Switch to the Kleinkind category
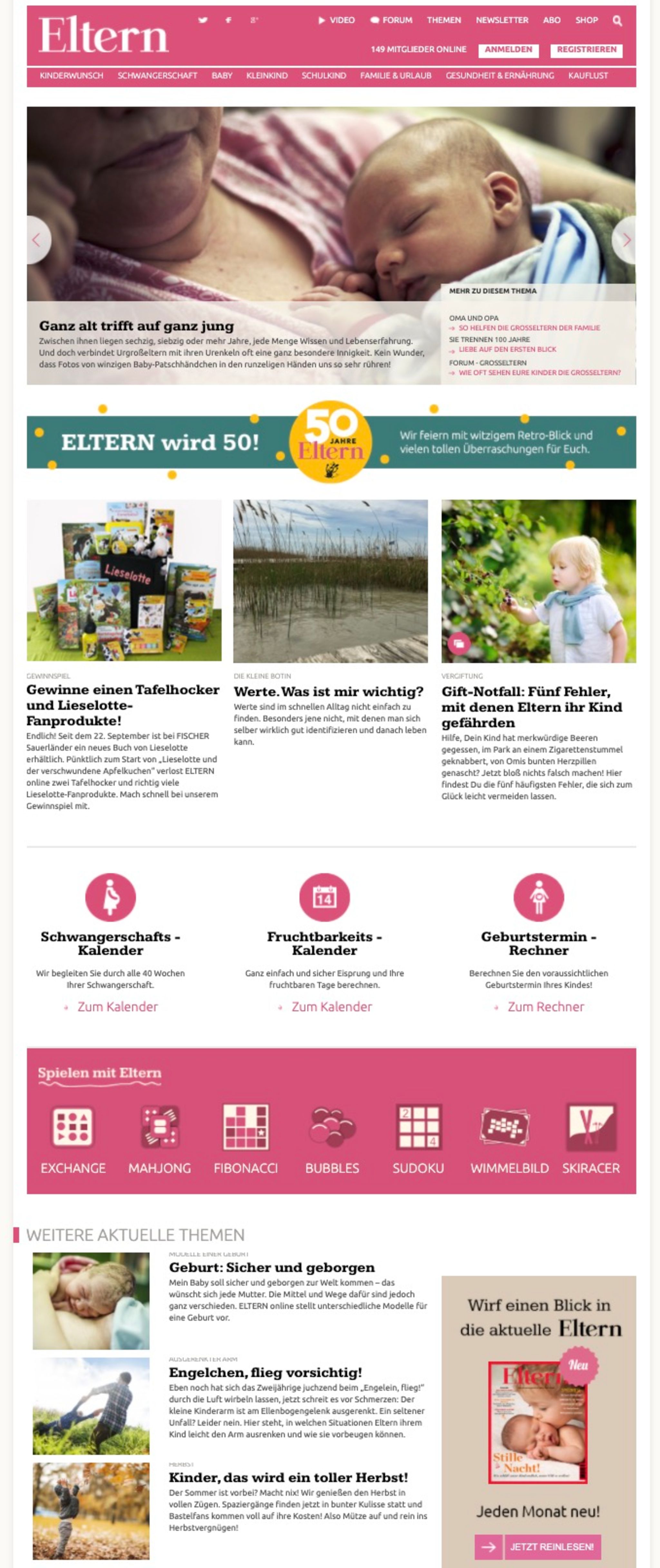 pos(267,75)
